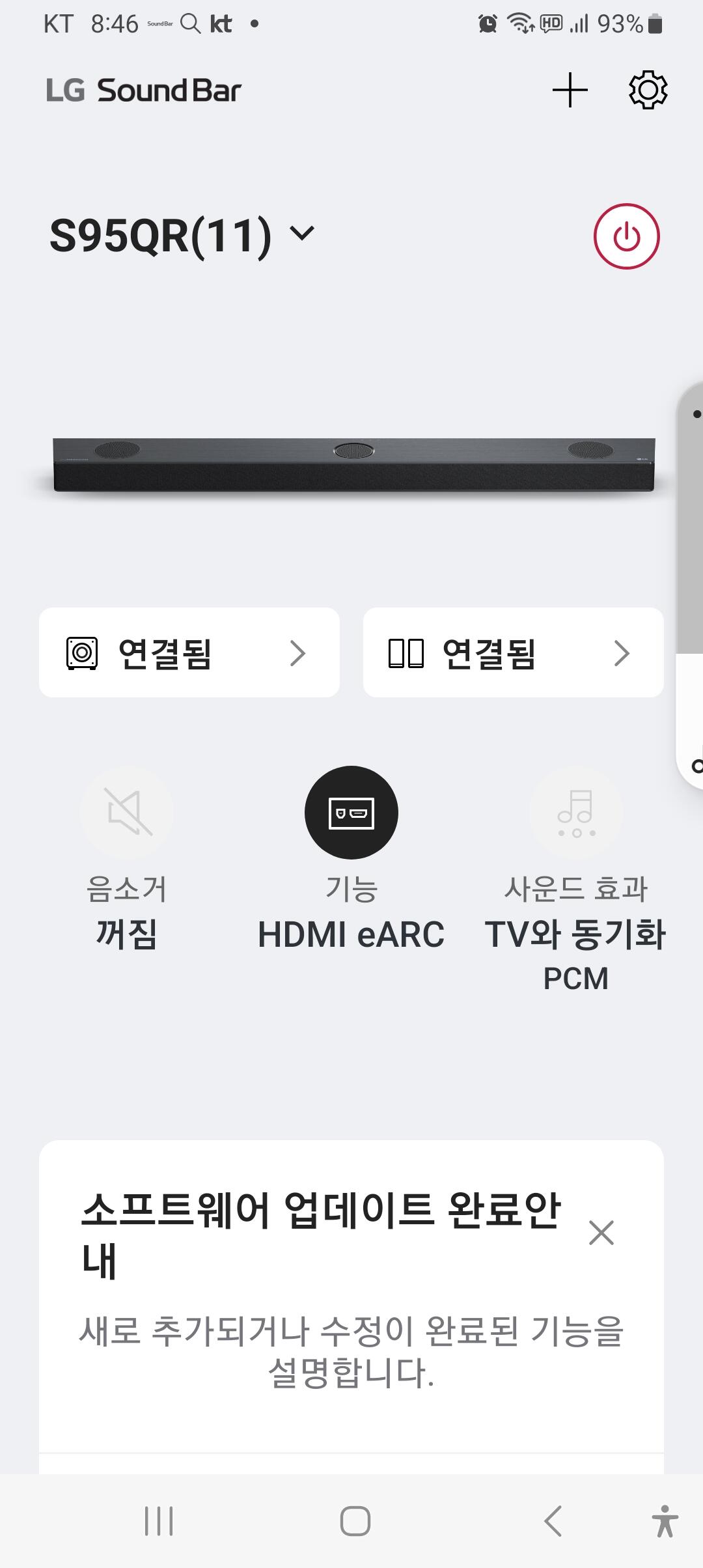The height and width of the screenshot is (1568, 703).
Task: Open the settings gear
Action: tap(648, 90)
